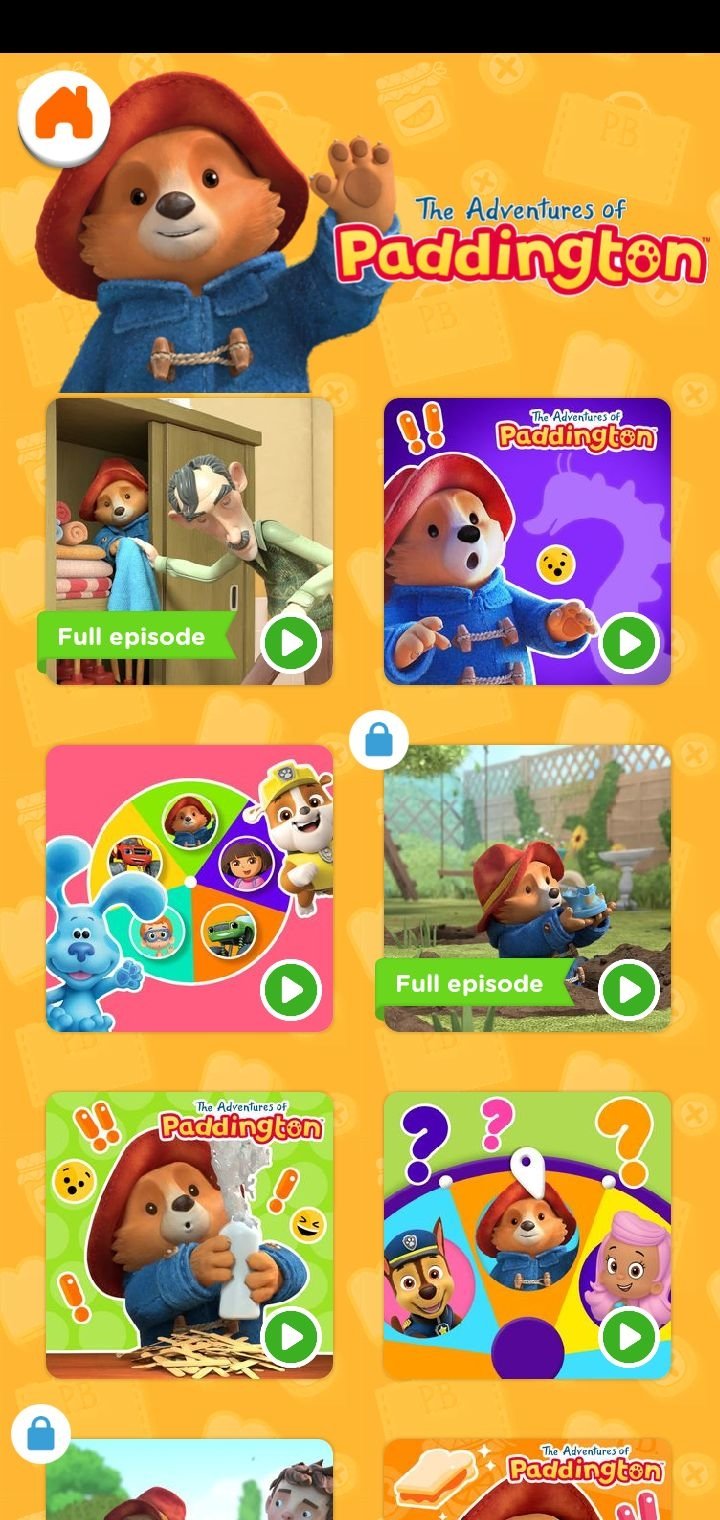Viewport: 720px width, 1520px height.
Task: Open the Paddington sandwich video tile
Action: [527, 1480]
